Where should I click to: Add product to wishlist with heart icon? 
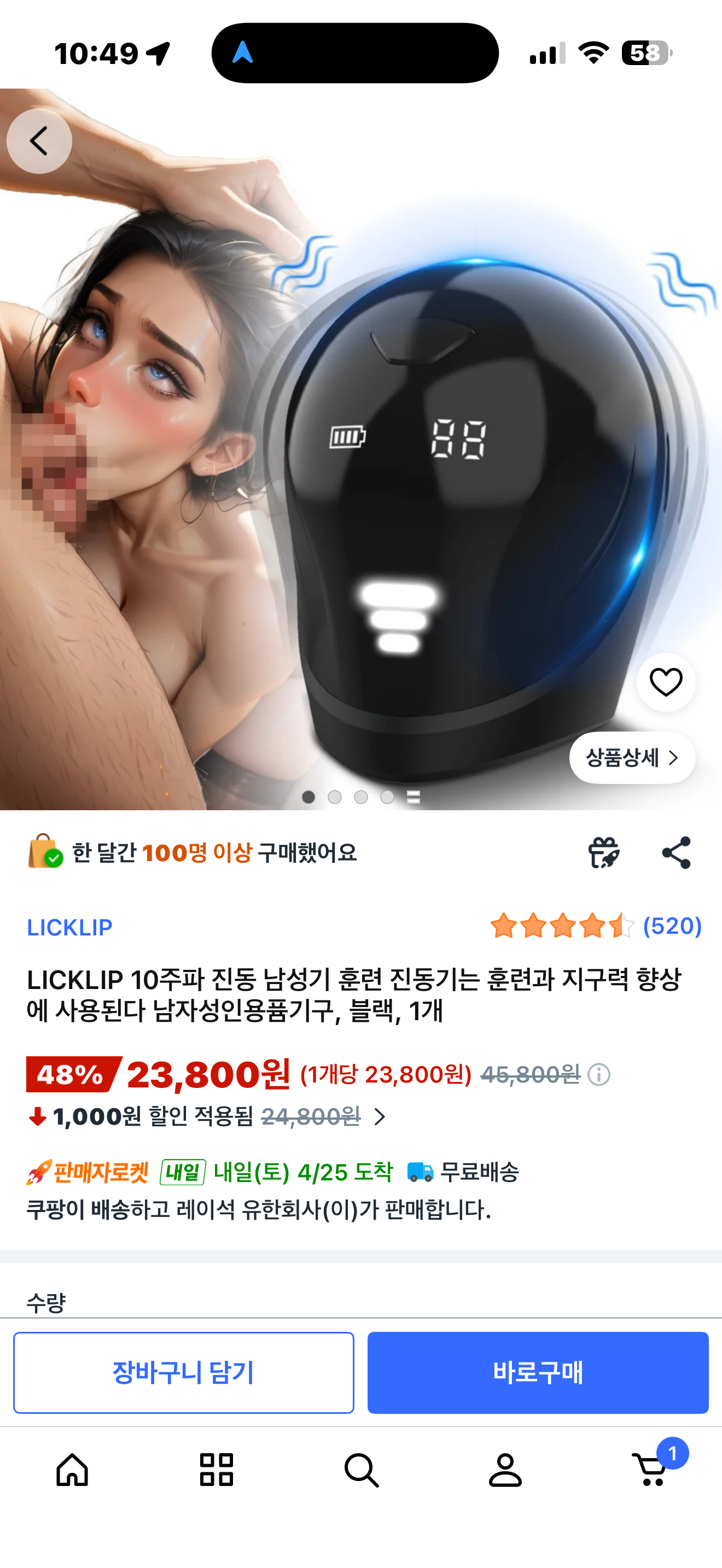tap(665, 682)
